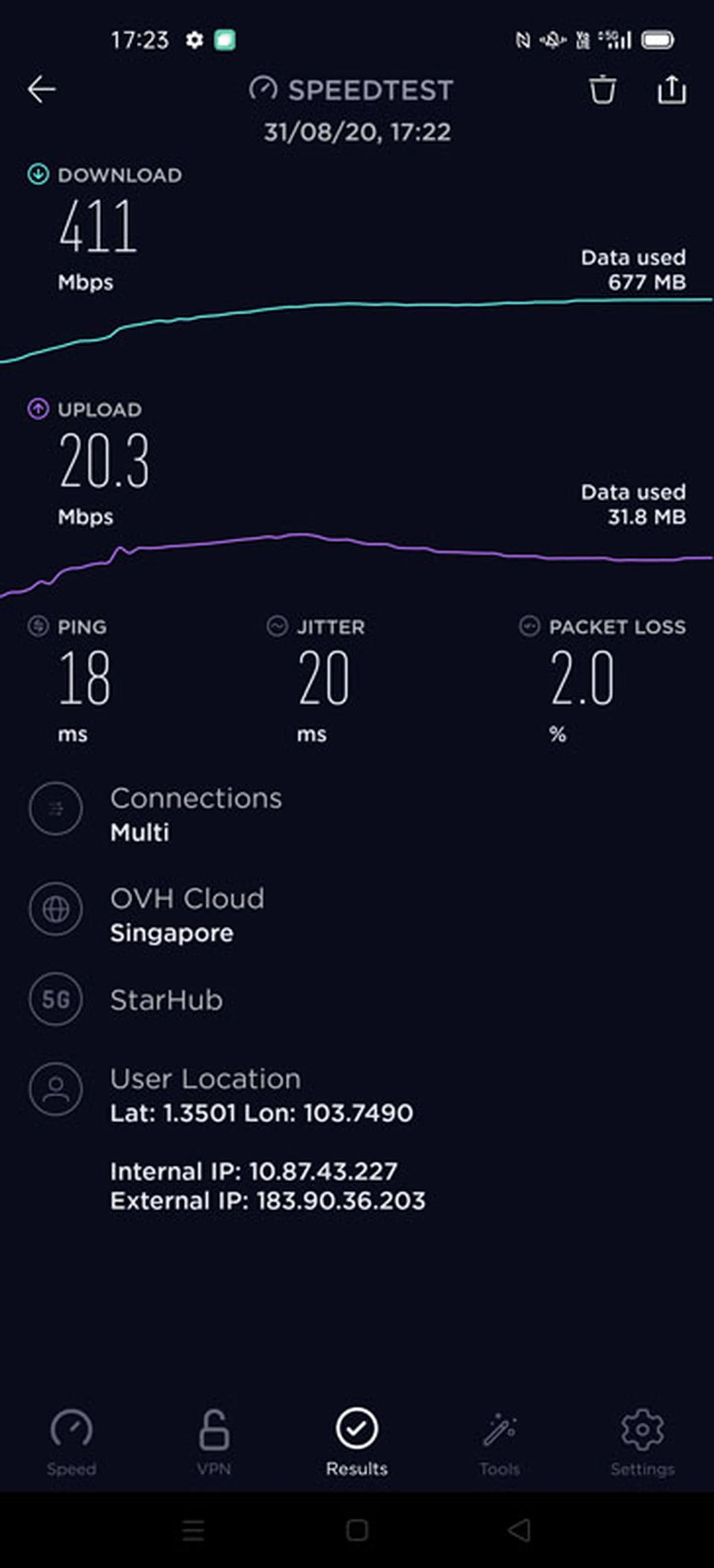This screenshot has width=714, height=1568.
Task: Go back using the top-left arrow
Action: (41, 90)
